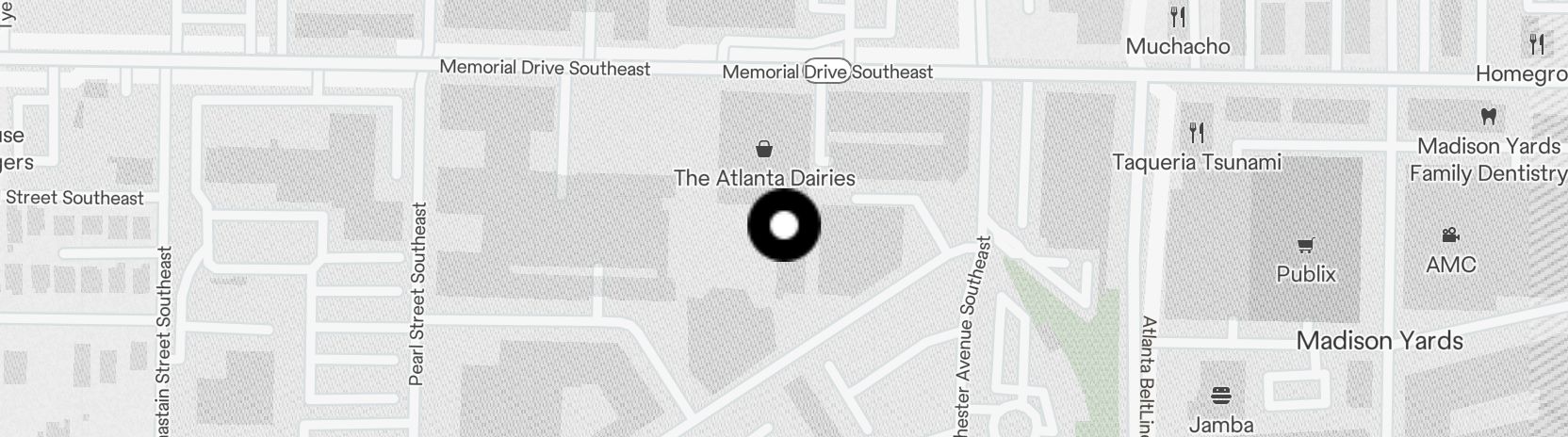
Task: Open the AMC cinema marker
Action: point(1450,235)
